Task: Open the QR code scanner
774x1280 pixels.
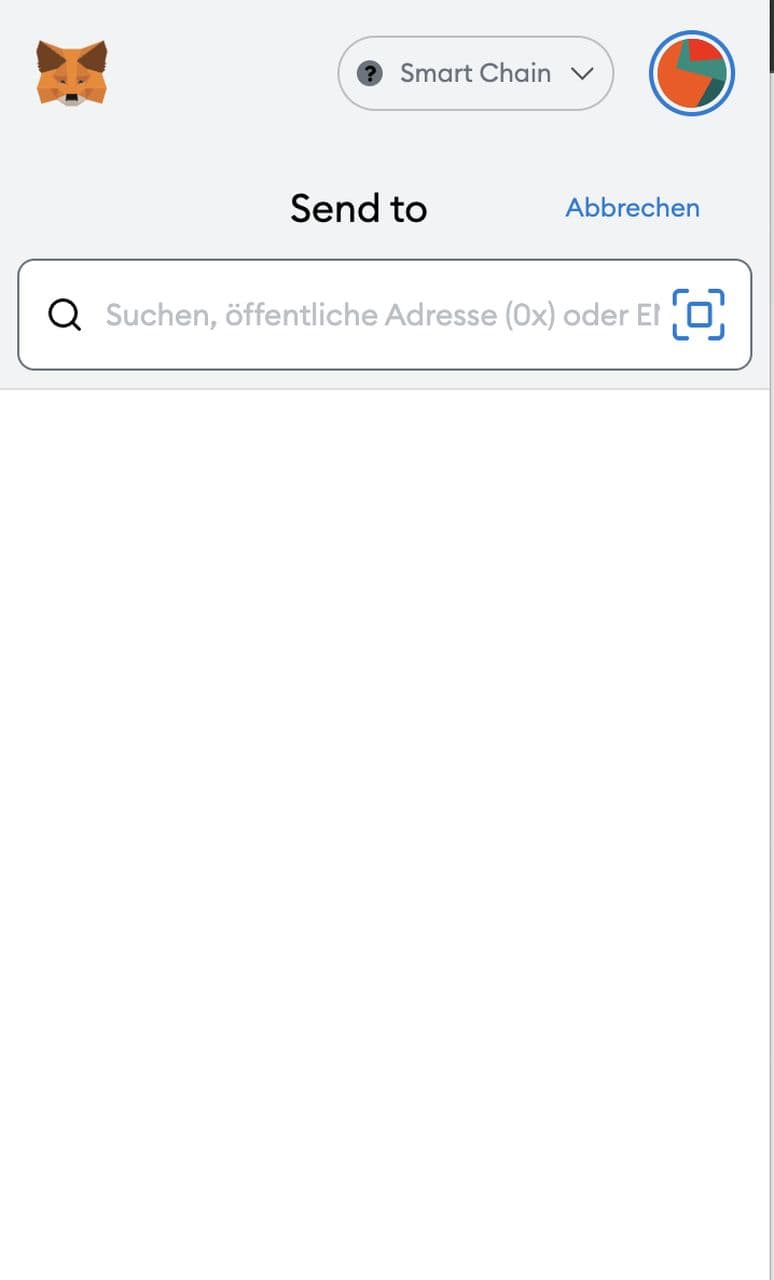Action: coord(698,314)
